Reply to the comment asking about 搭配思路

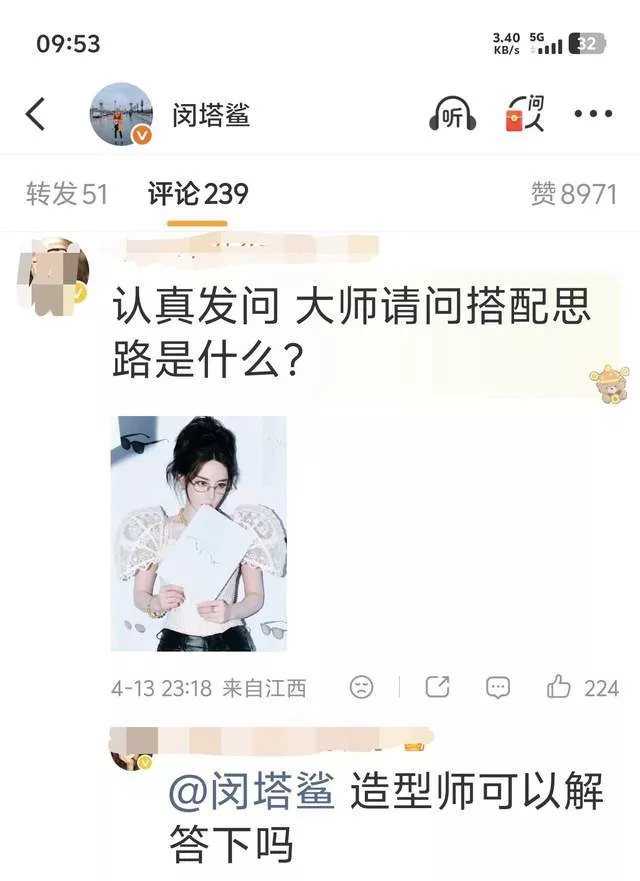point(497,687)
